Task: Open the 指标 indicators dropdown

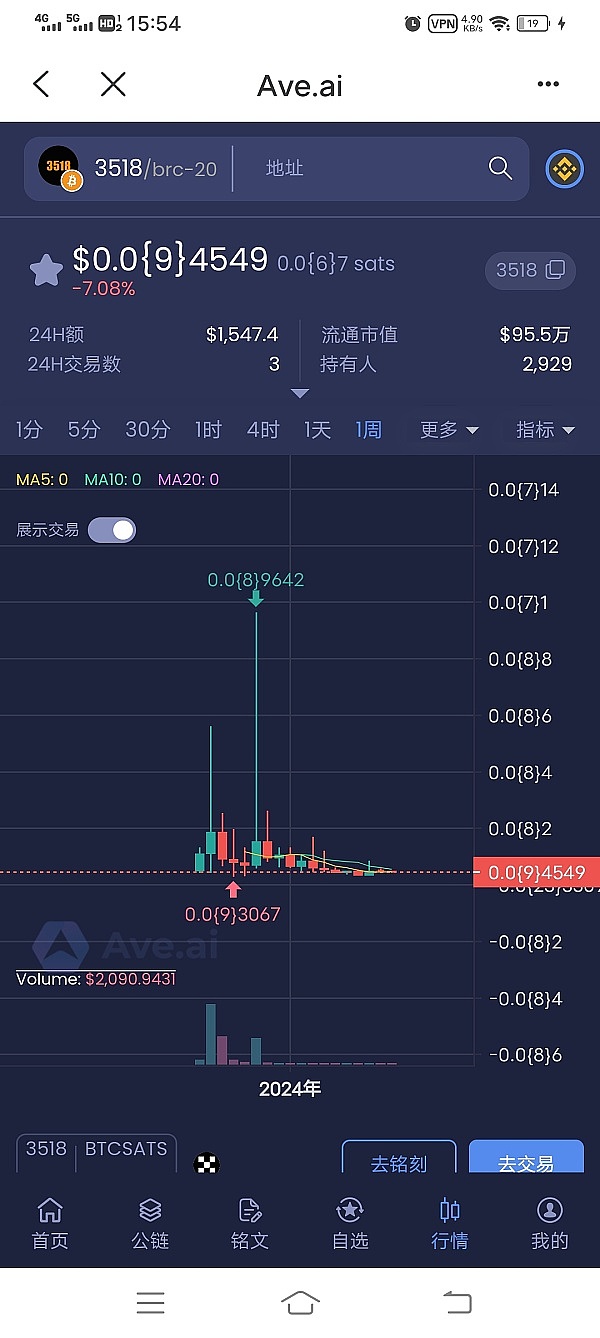Action: click(545, 430)
